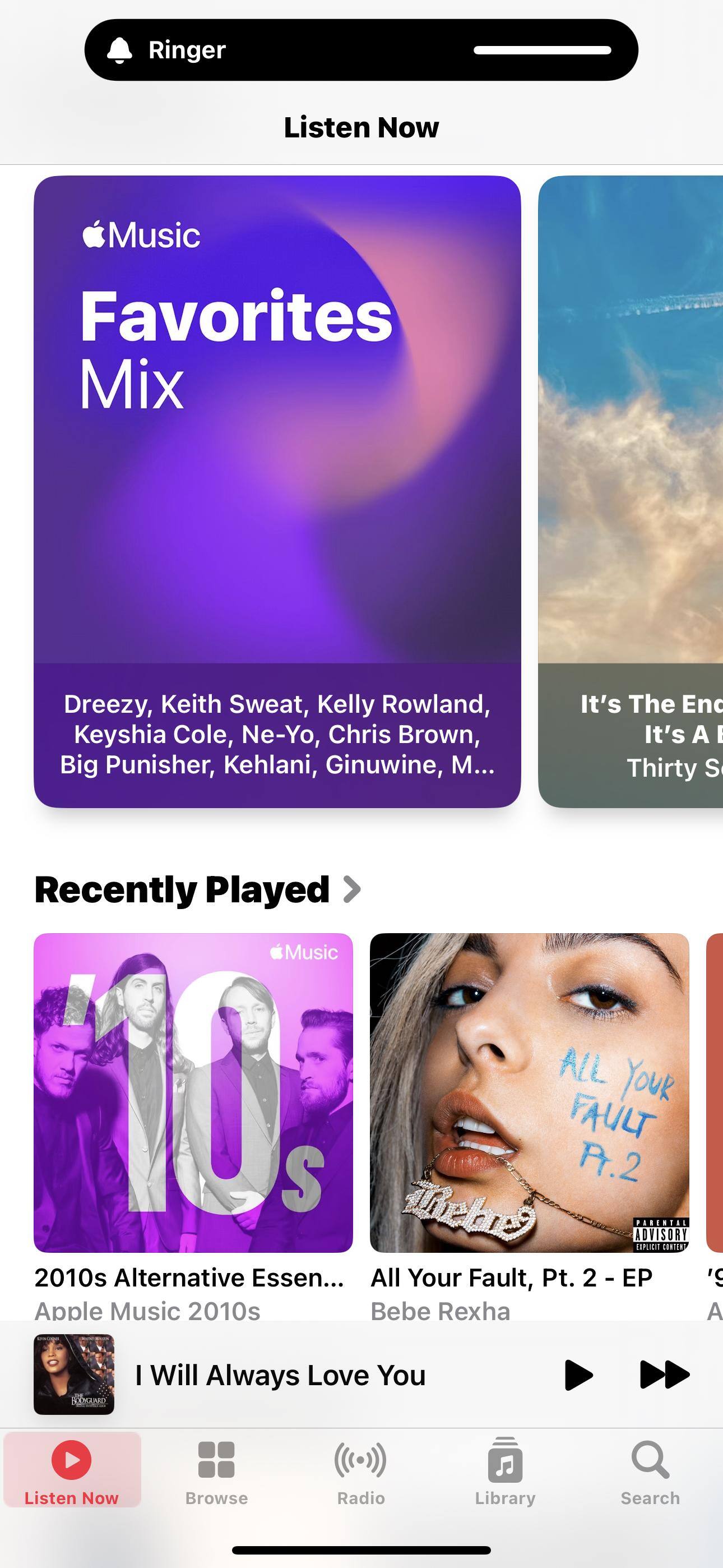Screen dimensions: 723x1568
Task: Open the Favorites Mix card
Action: (277, 491)
